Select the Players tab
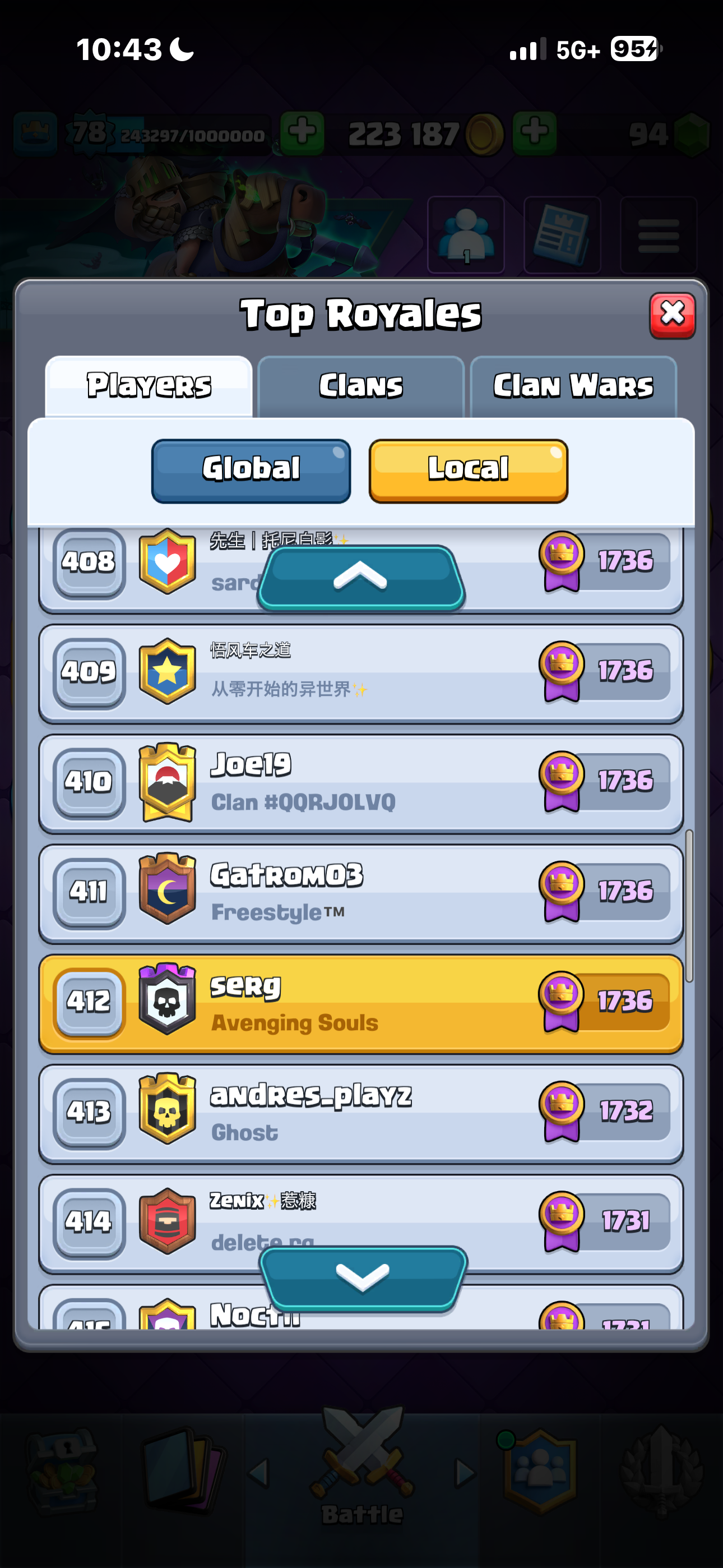723x1568 pixels. 149,386
